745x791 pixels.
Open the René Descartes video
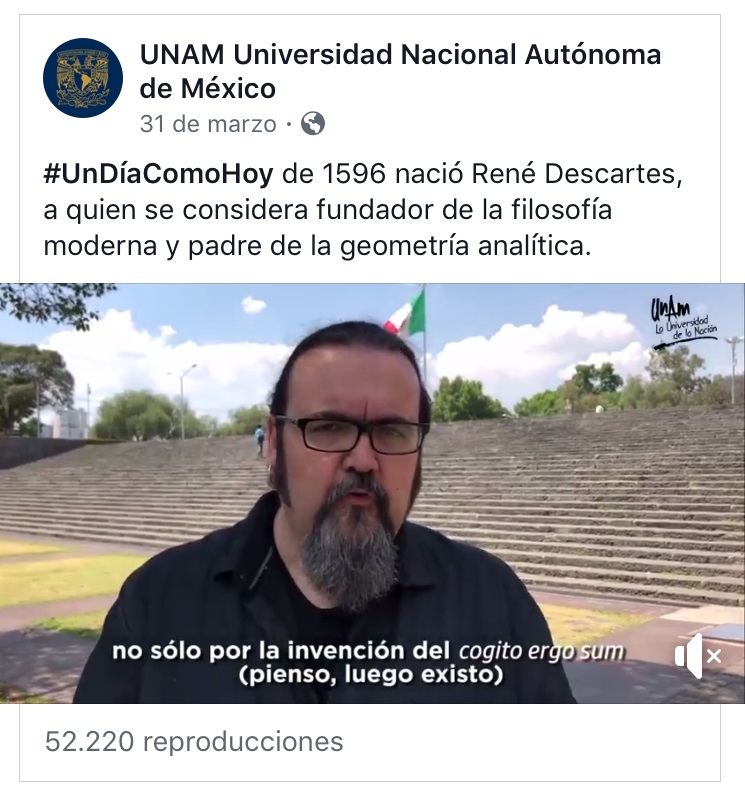coord(372,480)
